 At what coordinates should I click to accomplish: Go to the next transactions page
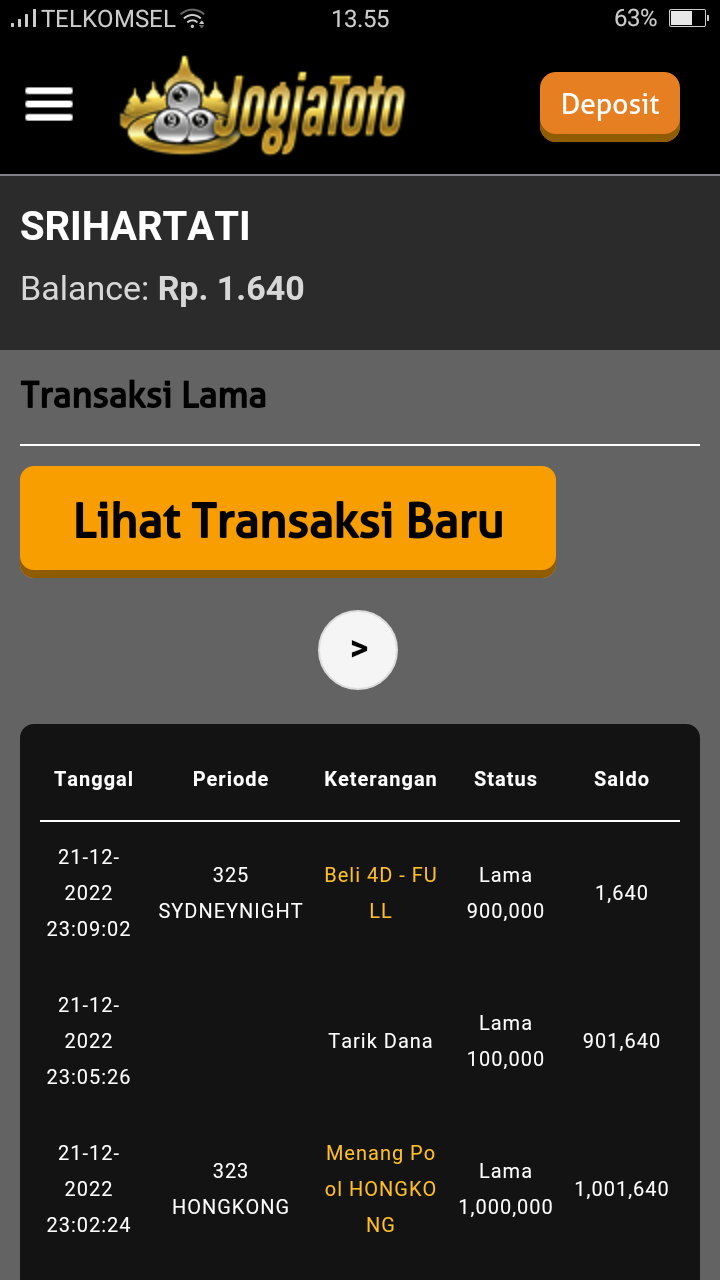358,650
